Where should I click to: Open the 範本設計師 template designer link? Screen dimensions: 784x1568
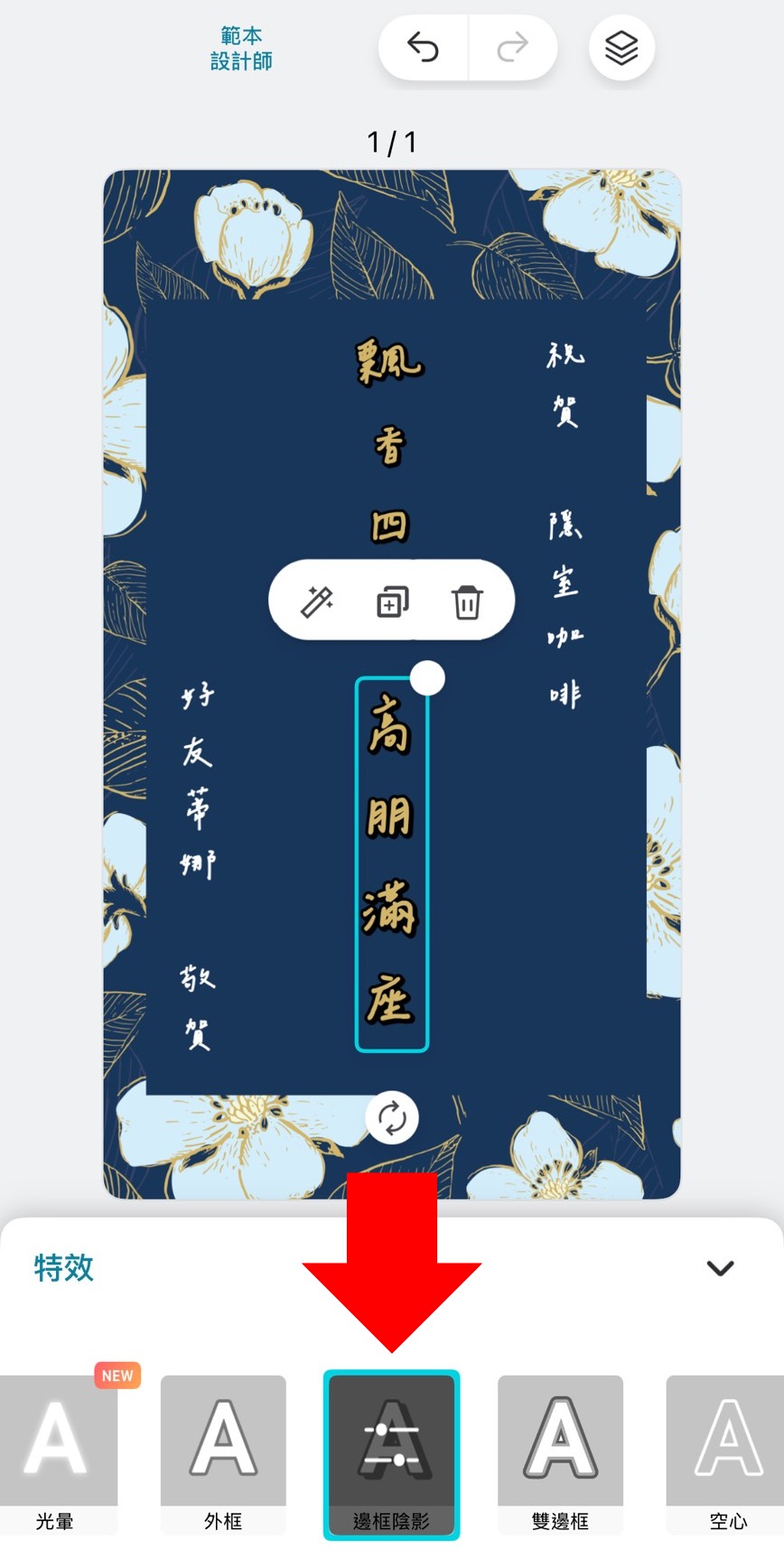point(240,49)
